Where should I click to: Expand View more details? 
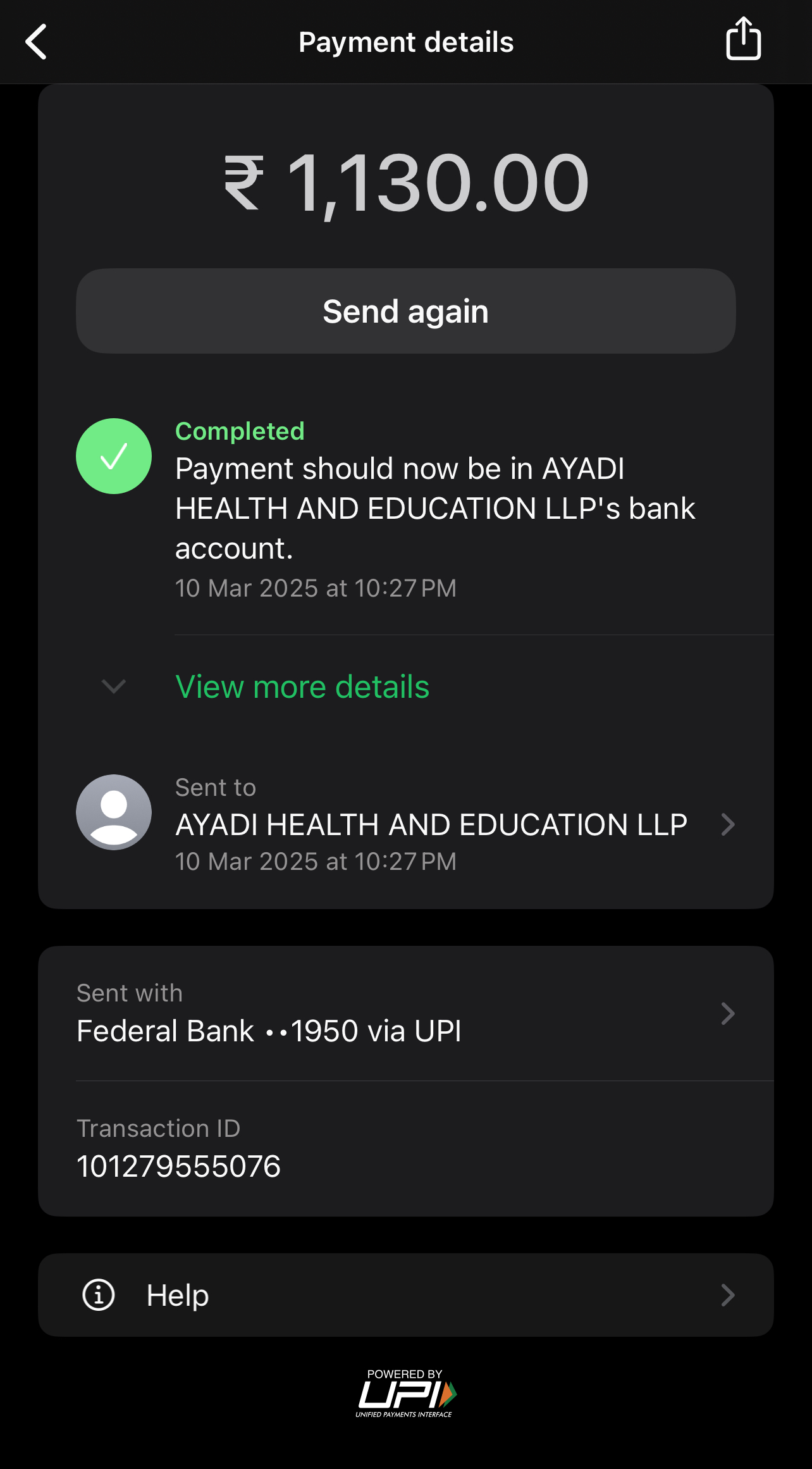(302, 687)
